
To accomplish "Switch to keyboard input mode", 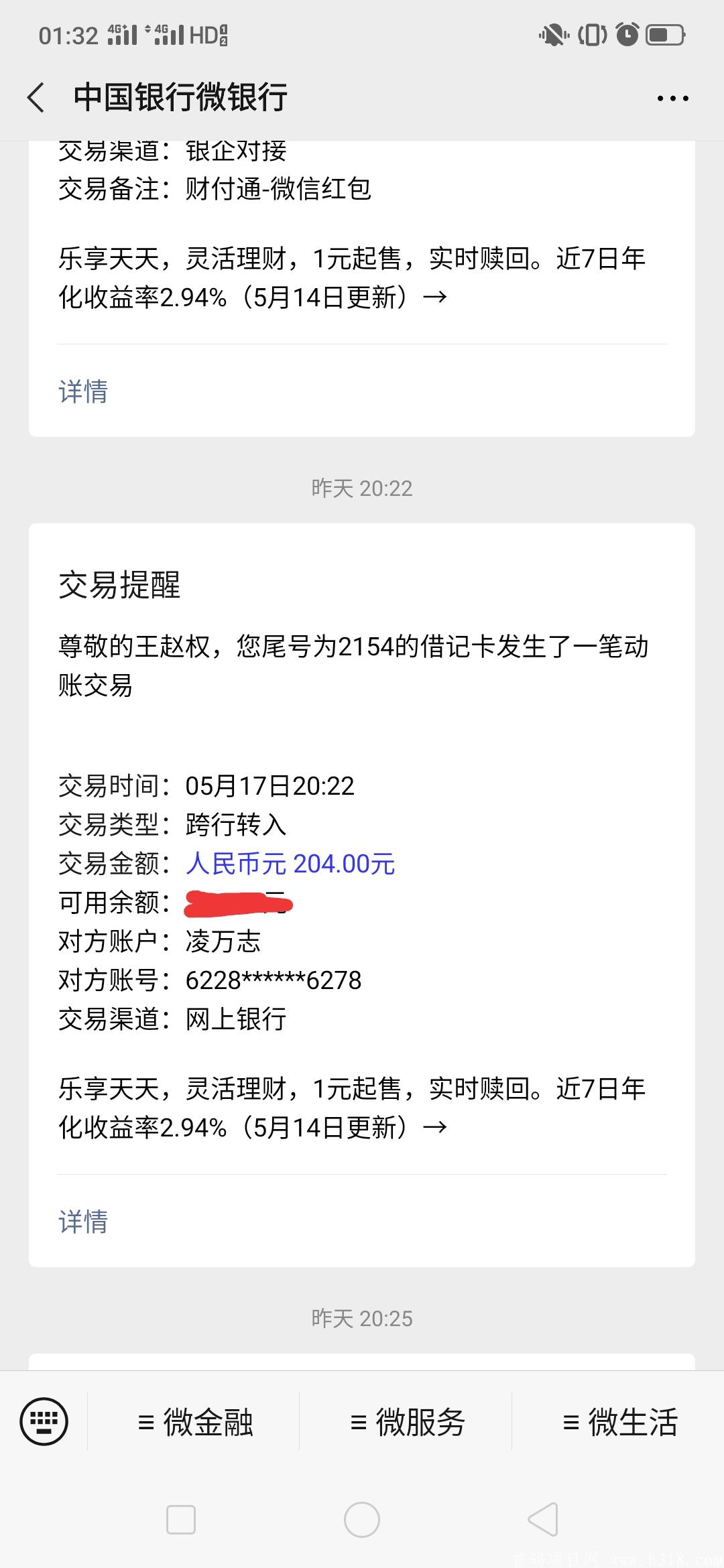I will (x=44, y=1421).
